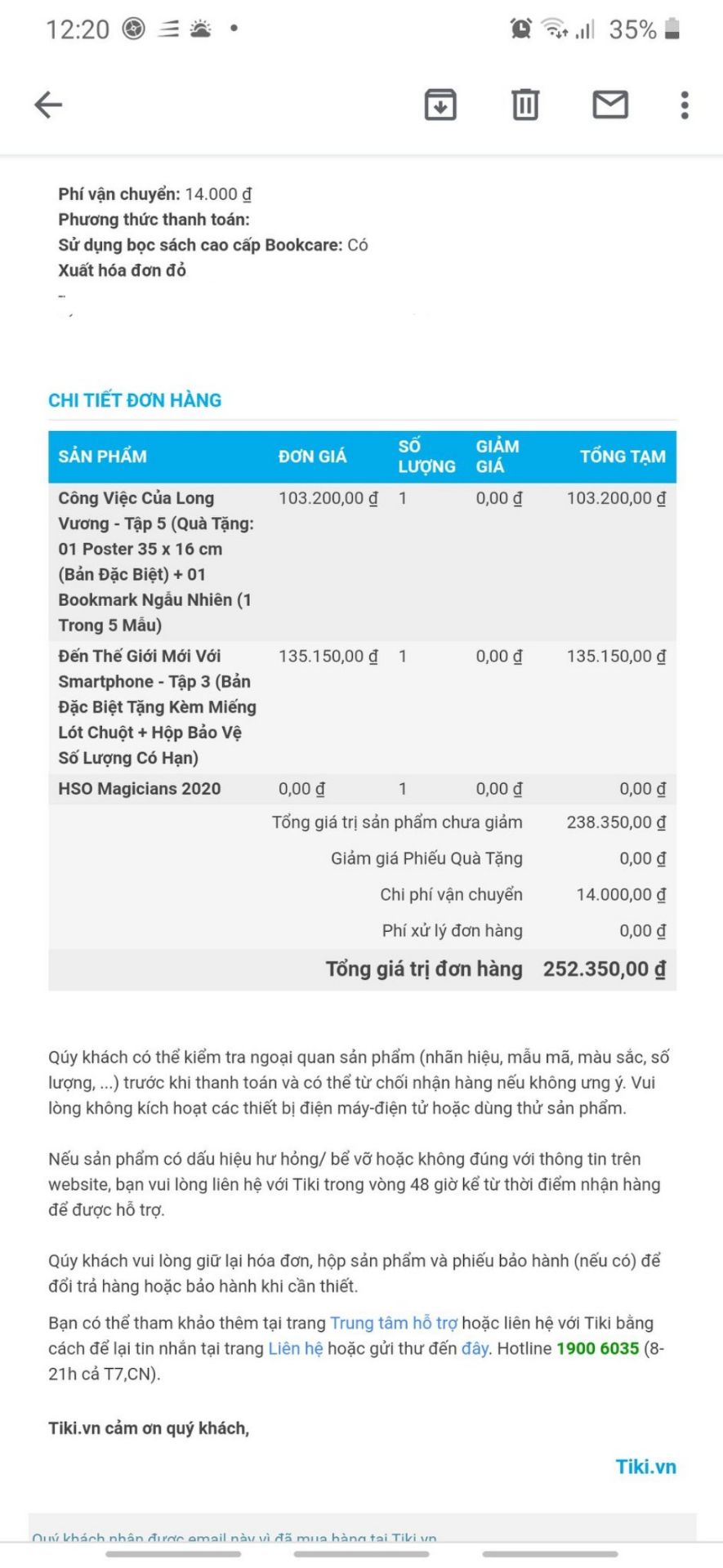The width and height of the screenshot is (723, 1568).
Task: Call hotline 1900 6035
Action: 597,1348
